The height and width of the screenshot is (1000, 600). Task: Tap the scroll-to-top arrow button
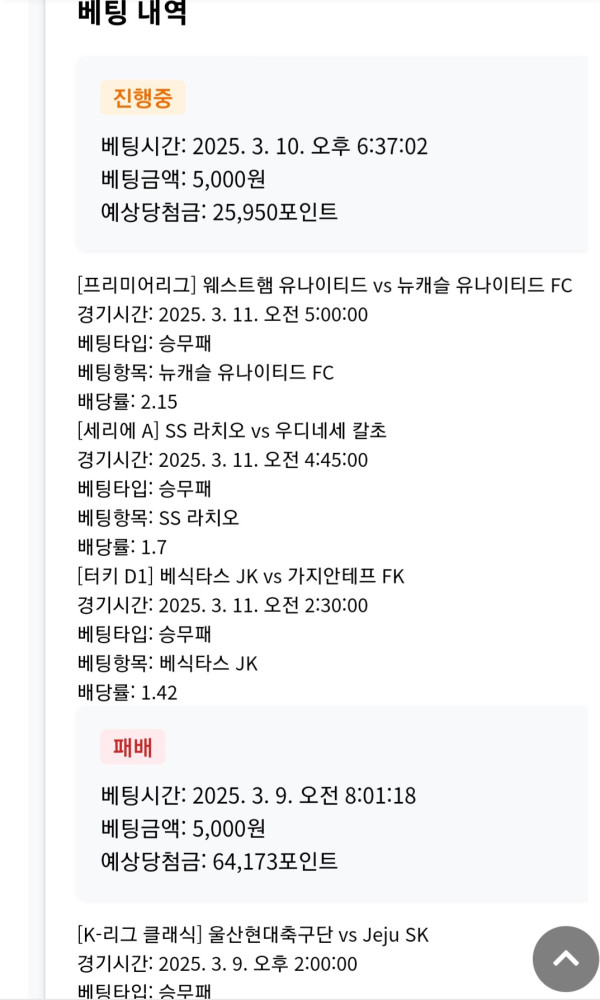pos(566,959)
